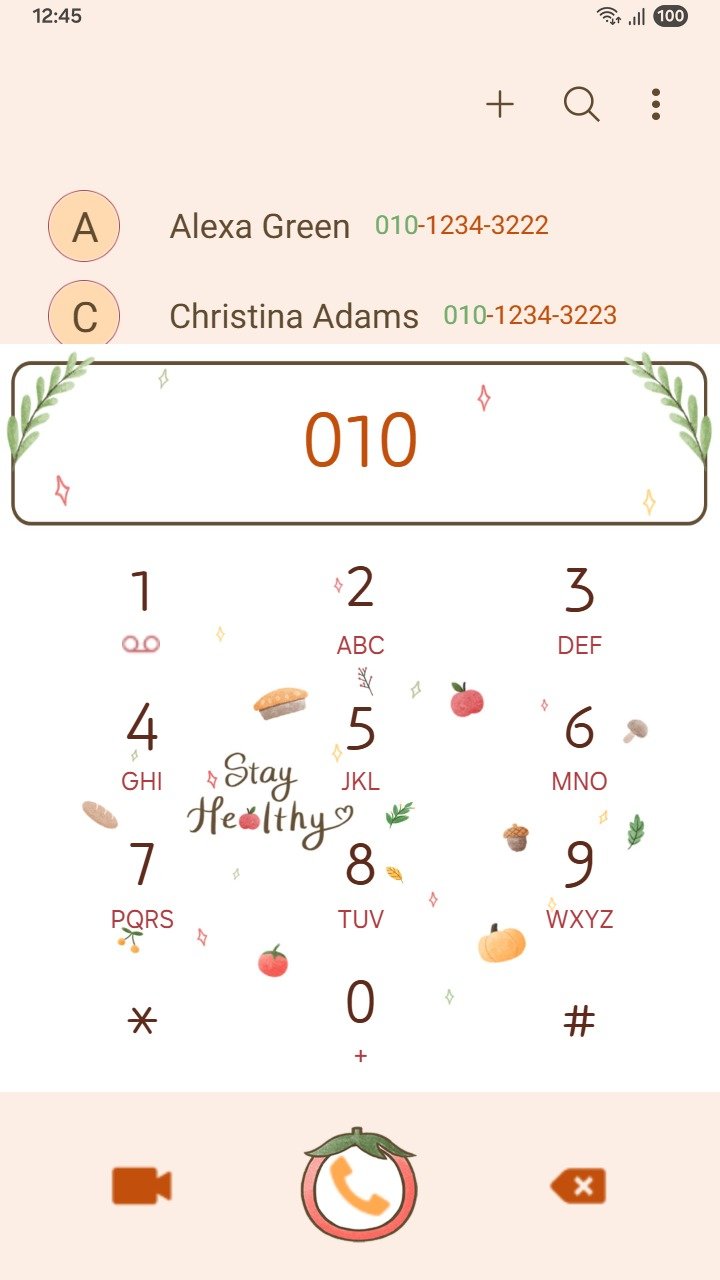Dial digit 1 on the keypad
This screenshot has height=1280, width=720.
pos(142,607)
